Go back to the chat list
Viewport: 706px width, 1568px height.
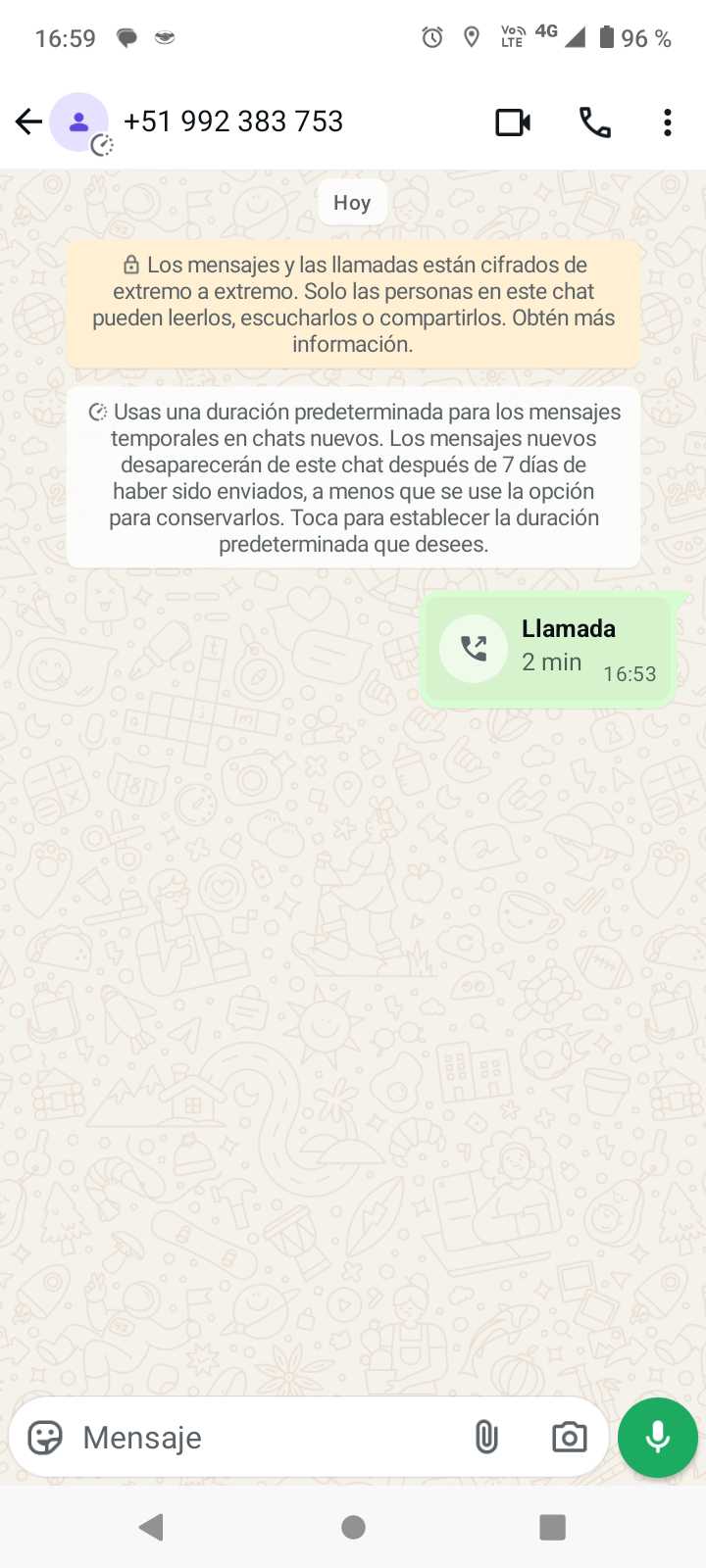(28, 122)
